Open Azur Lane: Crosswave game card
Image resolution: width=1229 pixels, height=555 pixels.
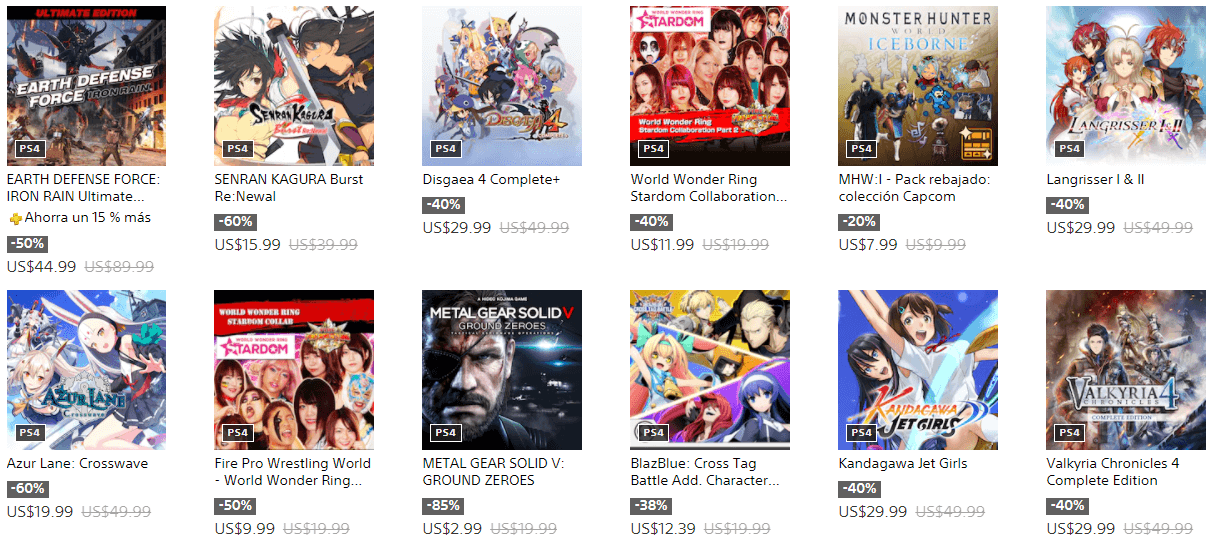pos(86,370)
